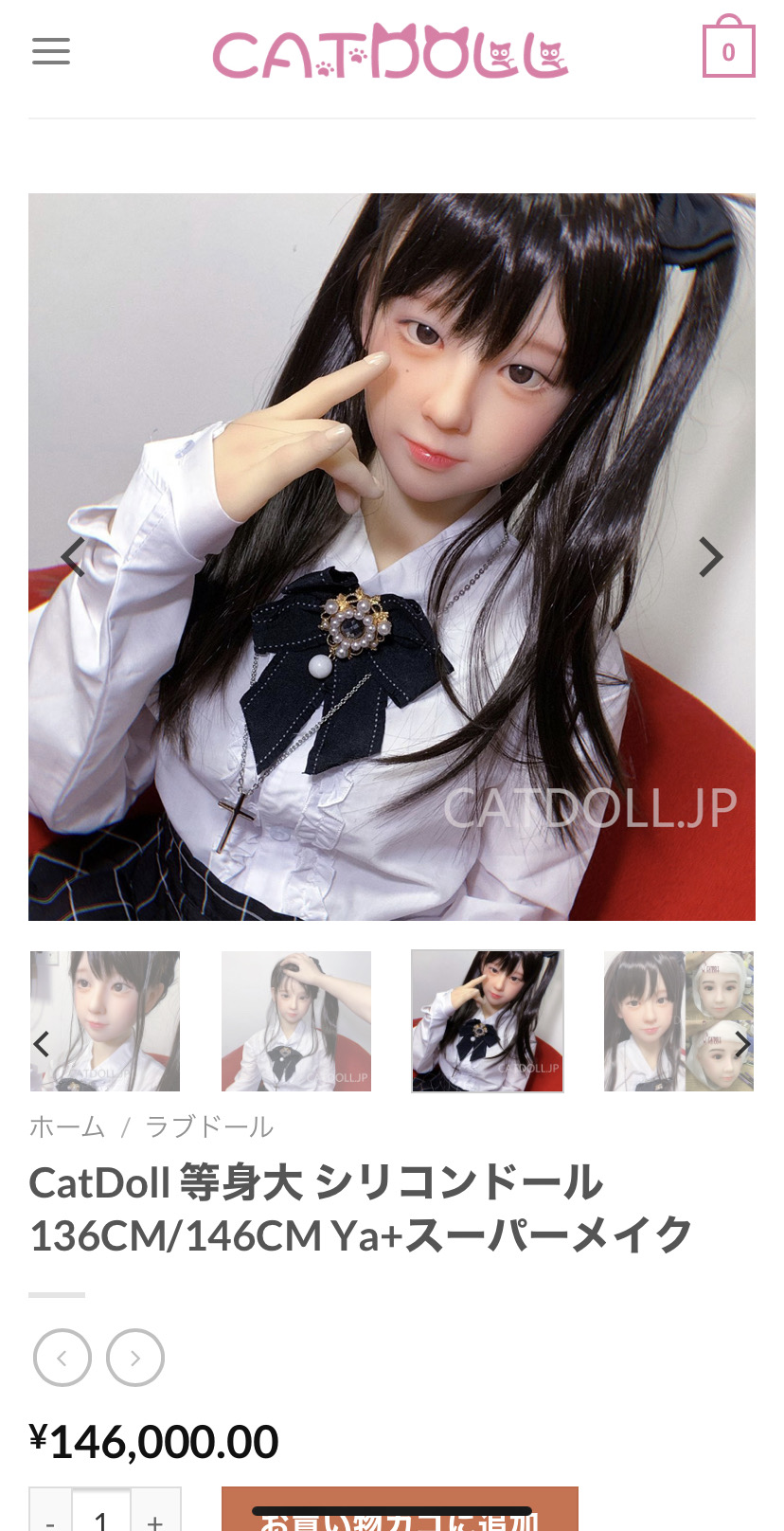Move the thumbnail strip back with left arrow

tap(41, 1044)
